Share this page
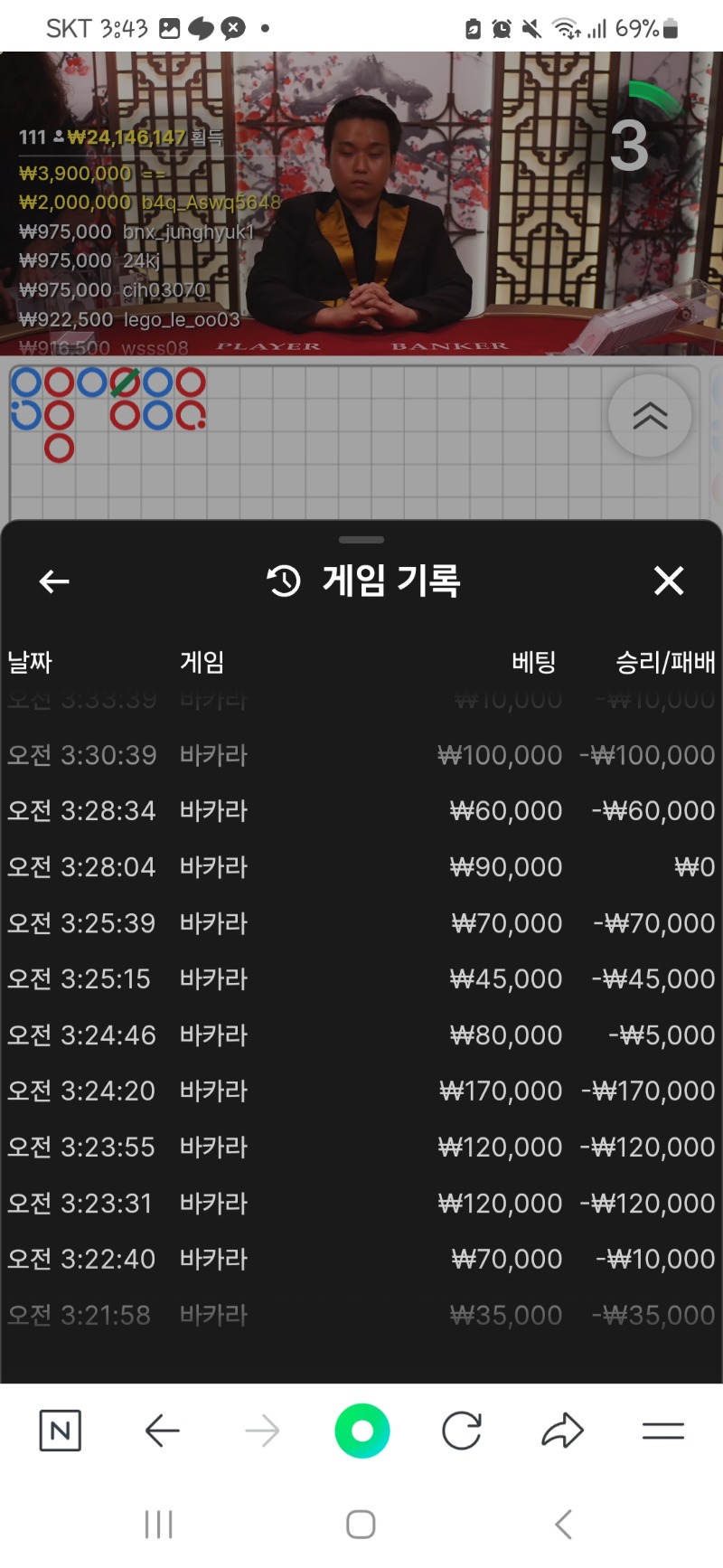Screen dimensions: 723x1568 (x=562, y=1431)
